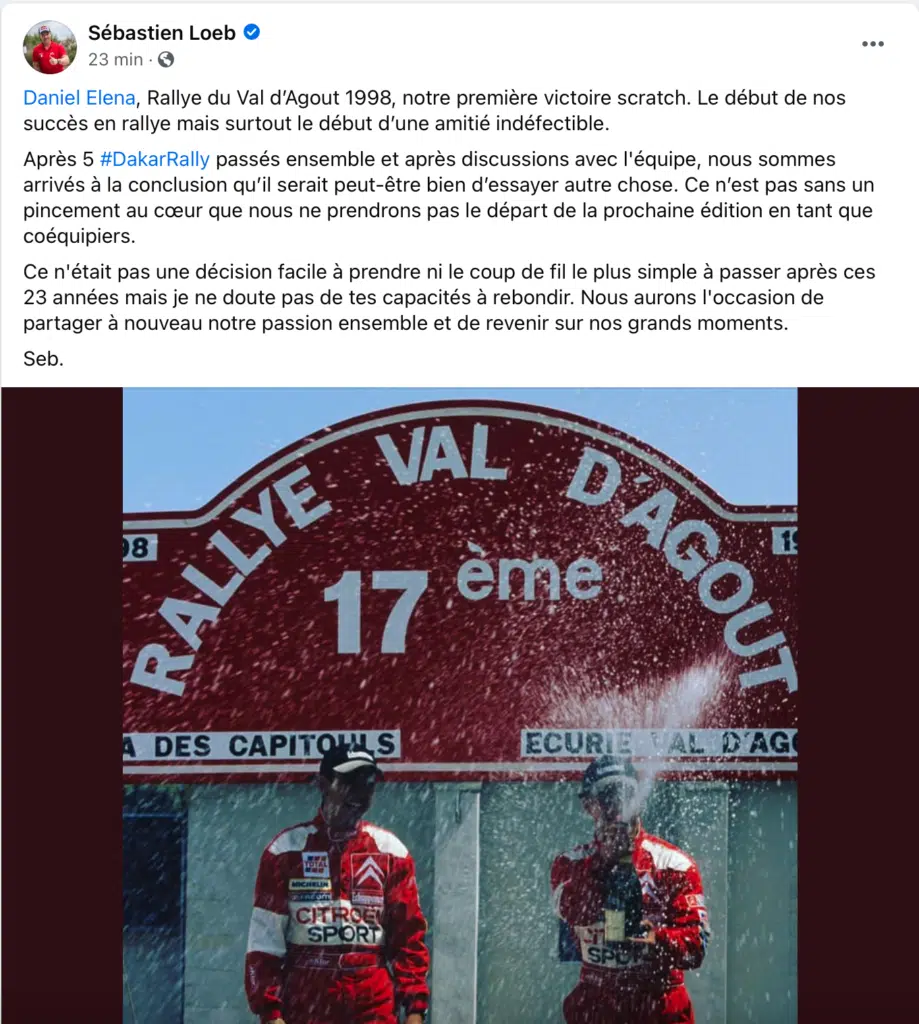Open the post's three-dot options menu
Screen dimensions: 919x1024
(872, 44)
